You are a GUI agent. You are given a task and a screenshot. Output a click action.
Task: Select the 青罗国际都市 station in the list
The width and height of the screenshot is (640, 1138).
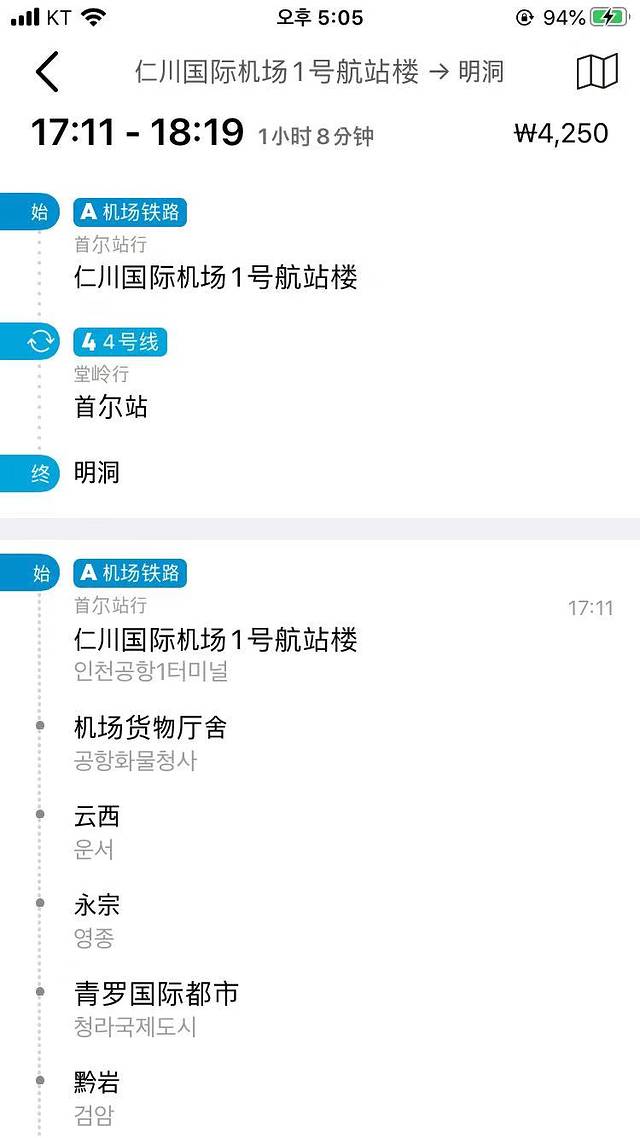(x=156, y=994)
